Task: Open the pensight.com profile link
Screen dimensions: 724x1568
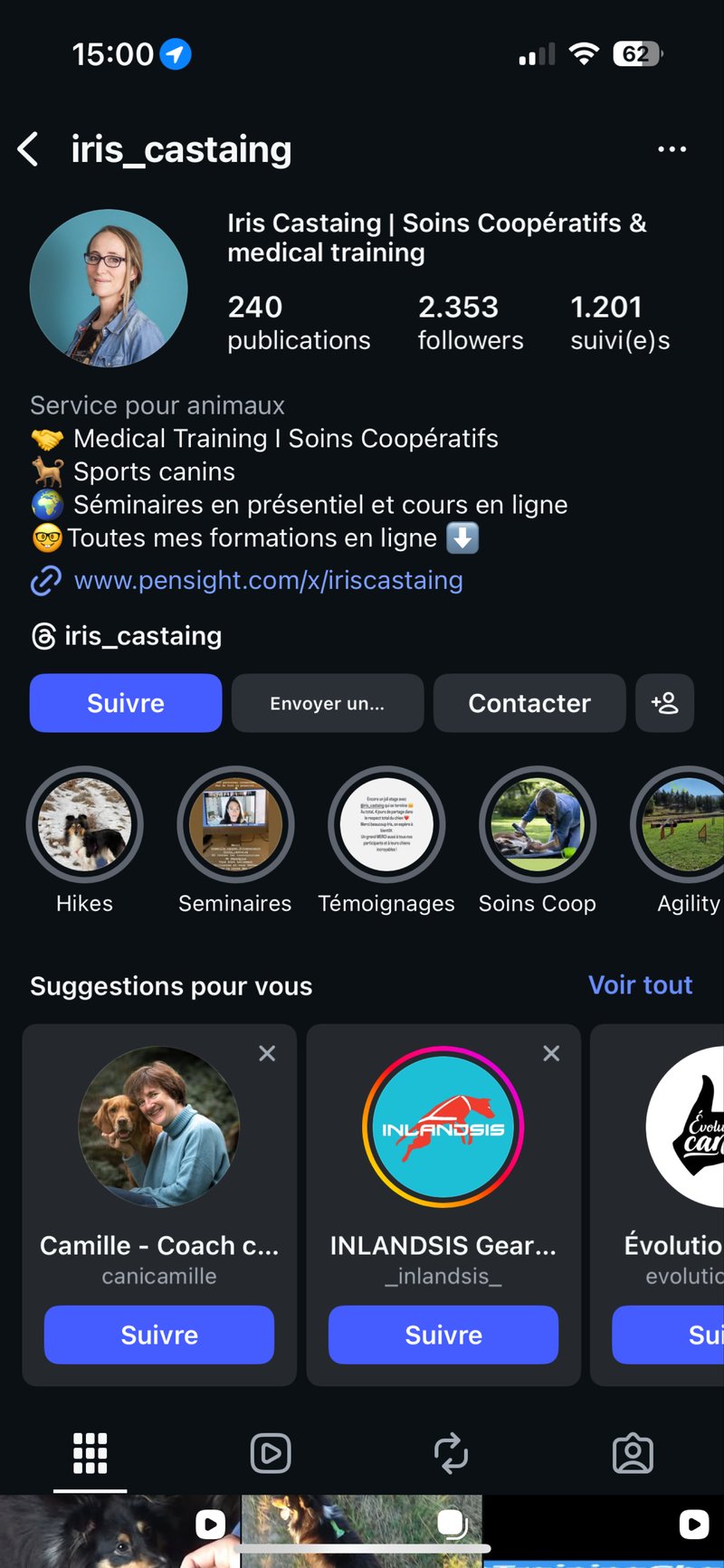Action: point(268,580)
